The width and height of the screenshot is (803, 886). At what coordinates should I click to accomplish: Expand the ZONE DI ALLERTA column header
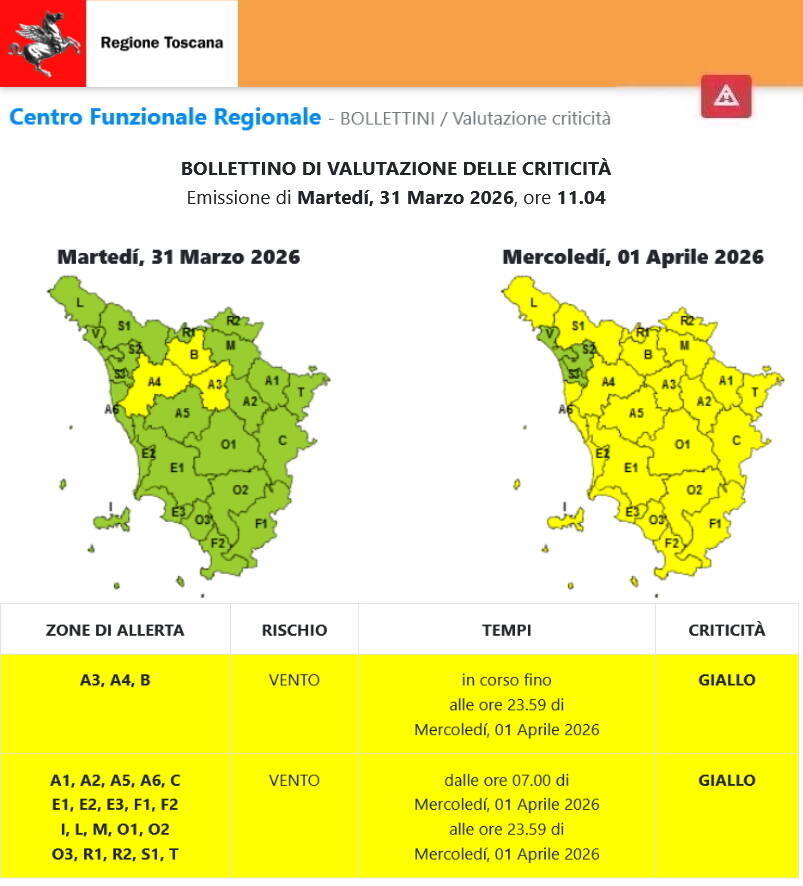pos(114,630)
